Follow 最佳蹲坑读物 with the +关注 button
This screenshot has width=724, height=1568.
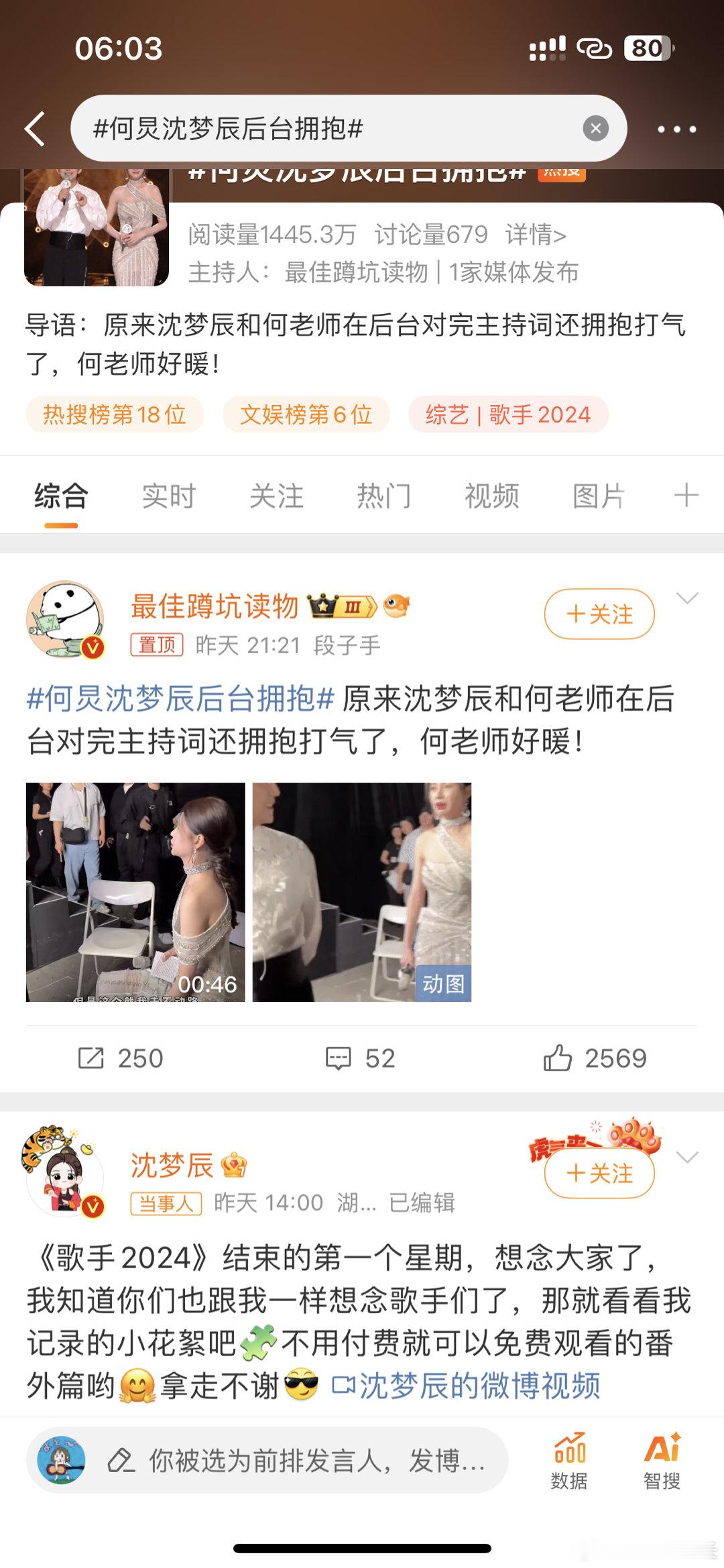click(599, 613)
